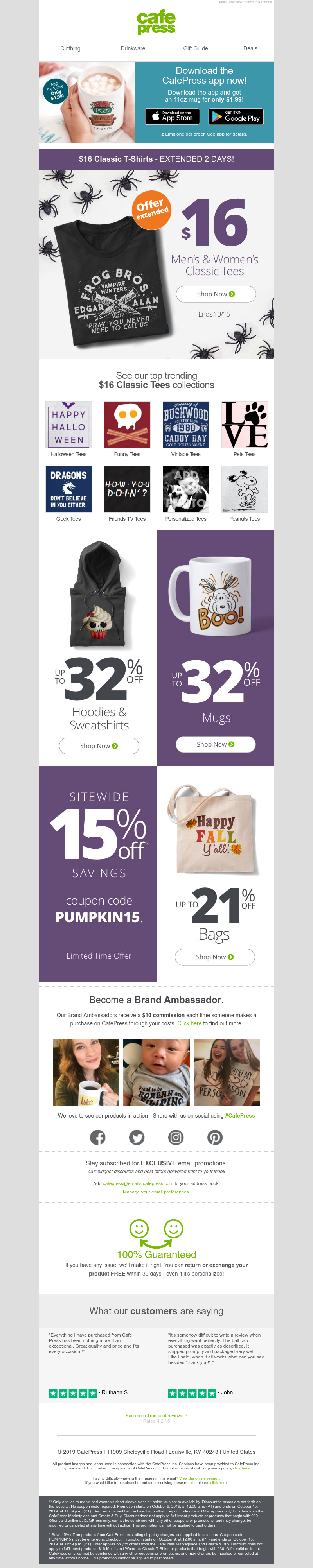Open the Drinkware category
Image resolution: width=313 pixels, height=1568 pixels.
click(133, 48)
